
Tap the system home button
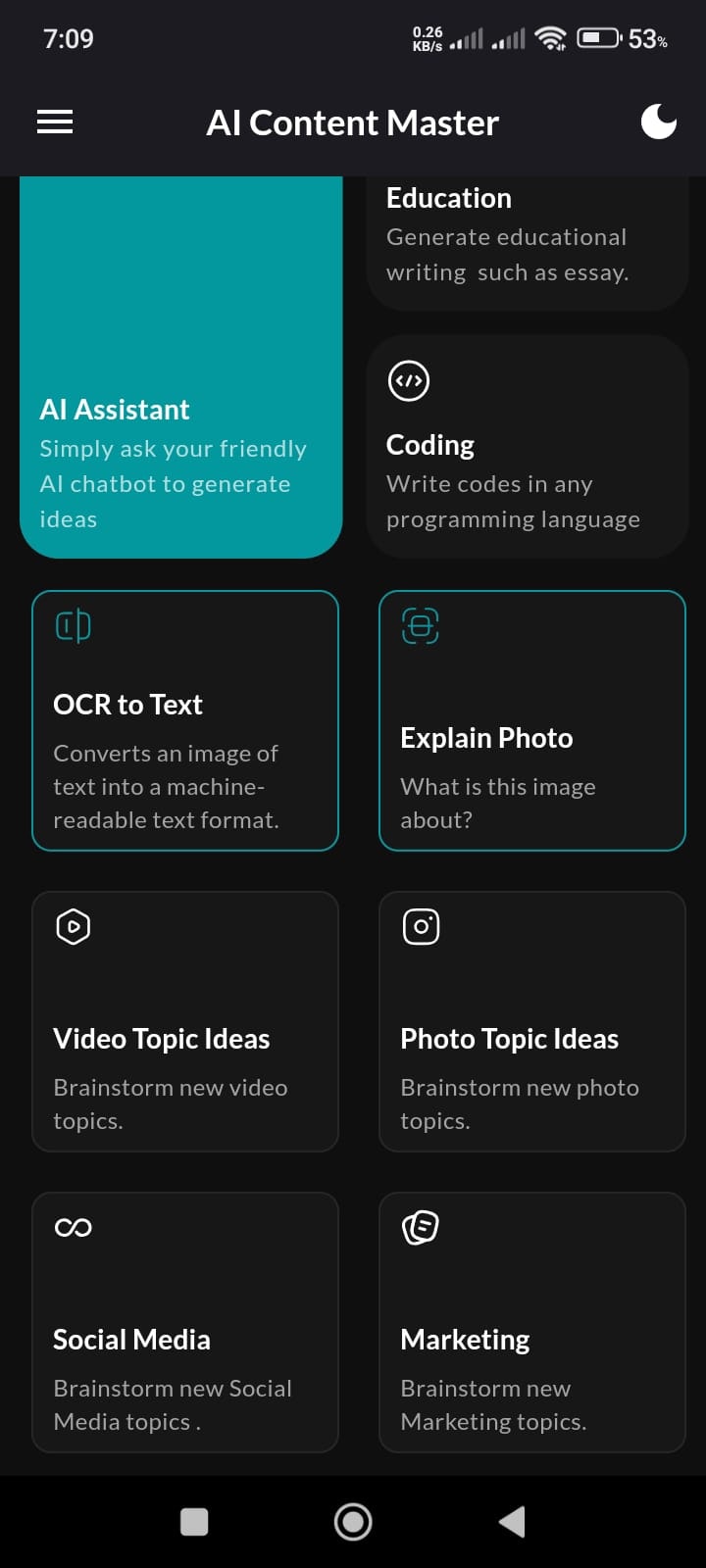[x=353, y=1521]
